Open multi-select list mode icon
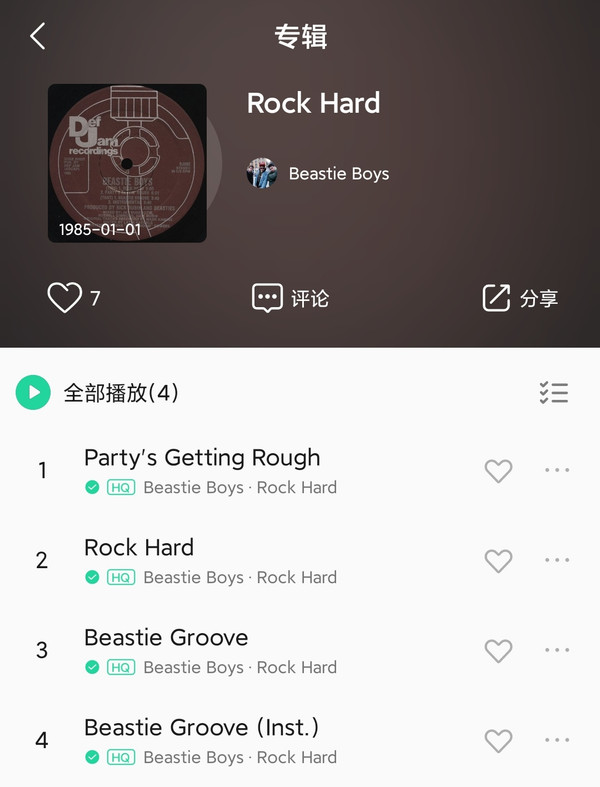 (x=553, y=393)
